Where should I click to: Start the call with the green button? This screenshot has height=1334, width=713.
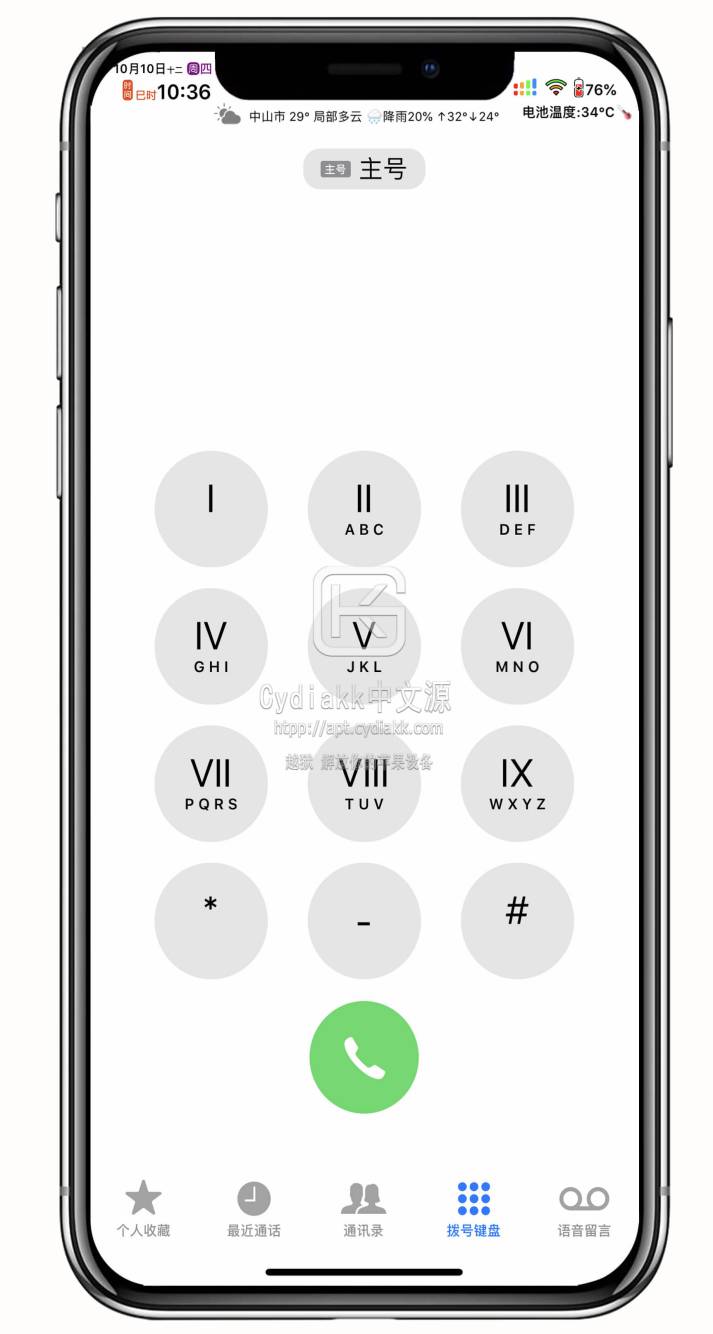(364, 1057)
